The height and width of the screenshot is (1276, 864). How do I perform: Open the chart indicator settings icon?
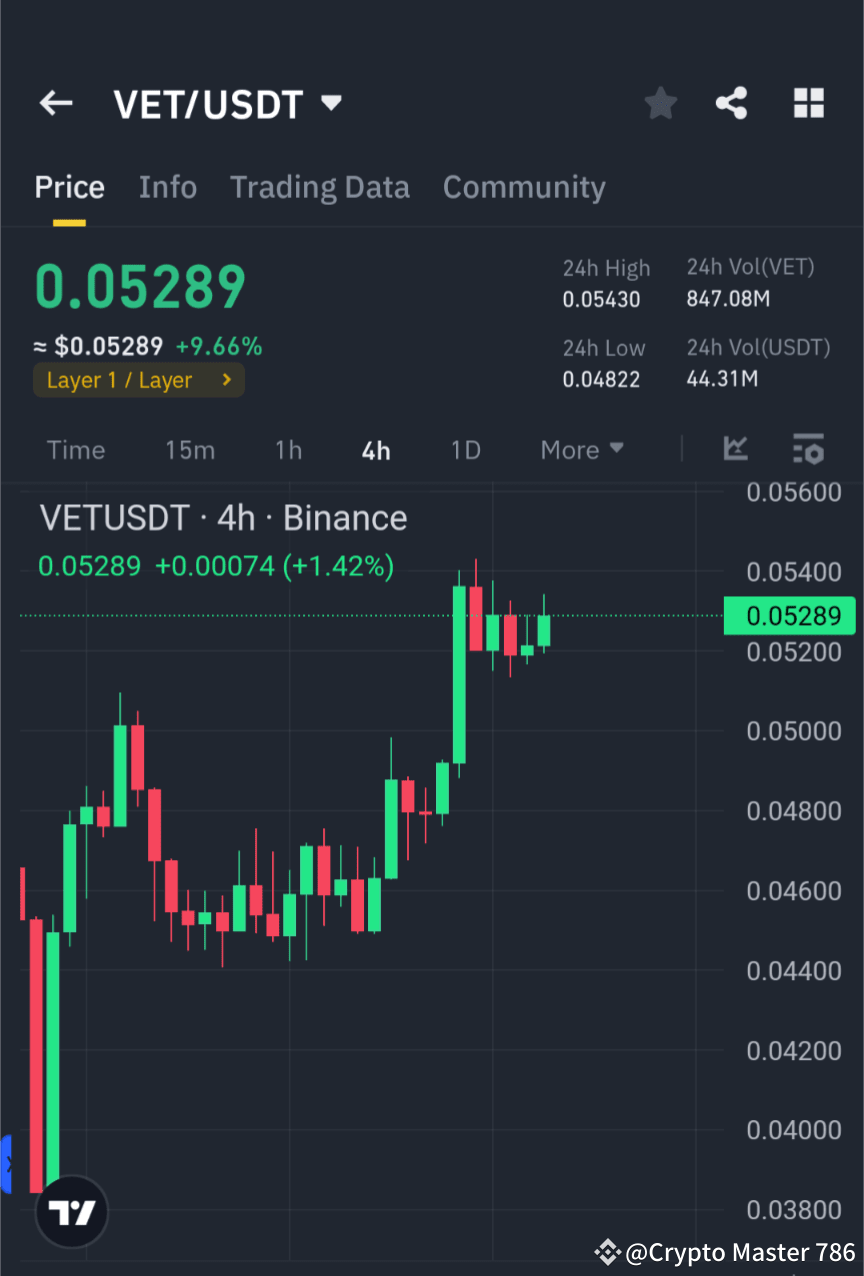[x=808, y=450]
